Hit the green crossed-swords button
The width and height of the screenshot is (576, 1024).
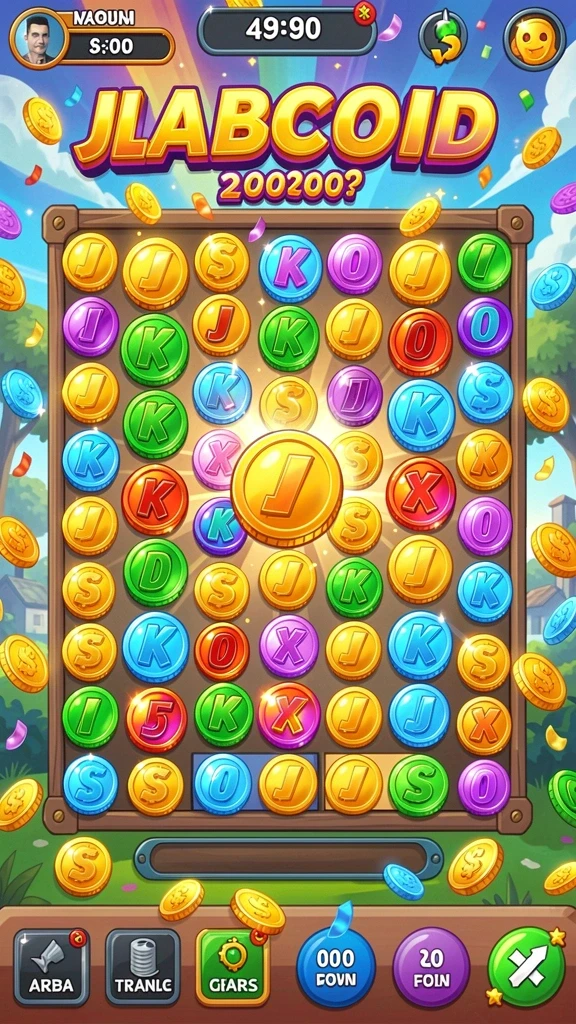click(526, 967)
